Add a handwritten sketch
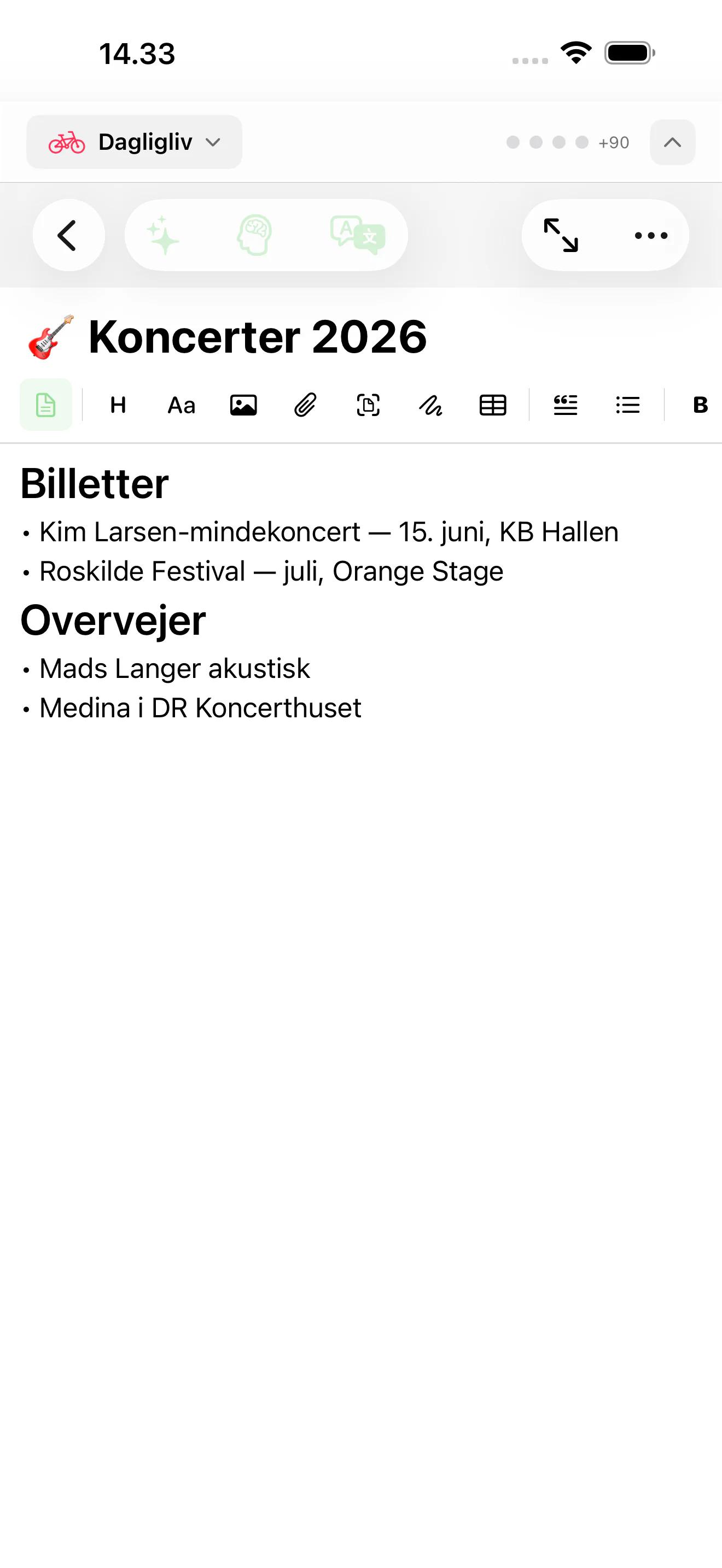722x1568 pixels. (x=430, y=405)
